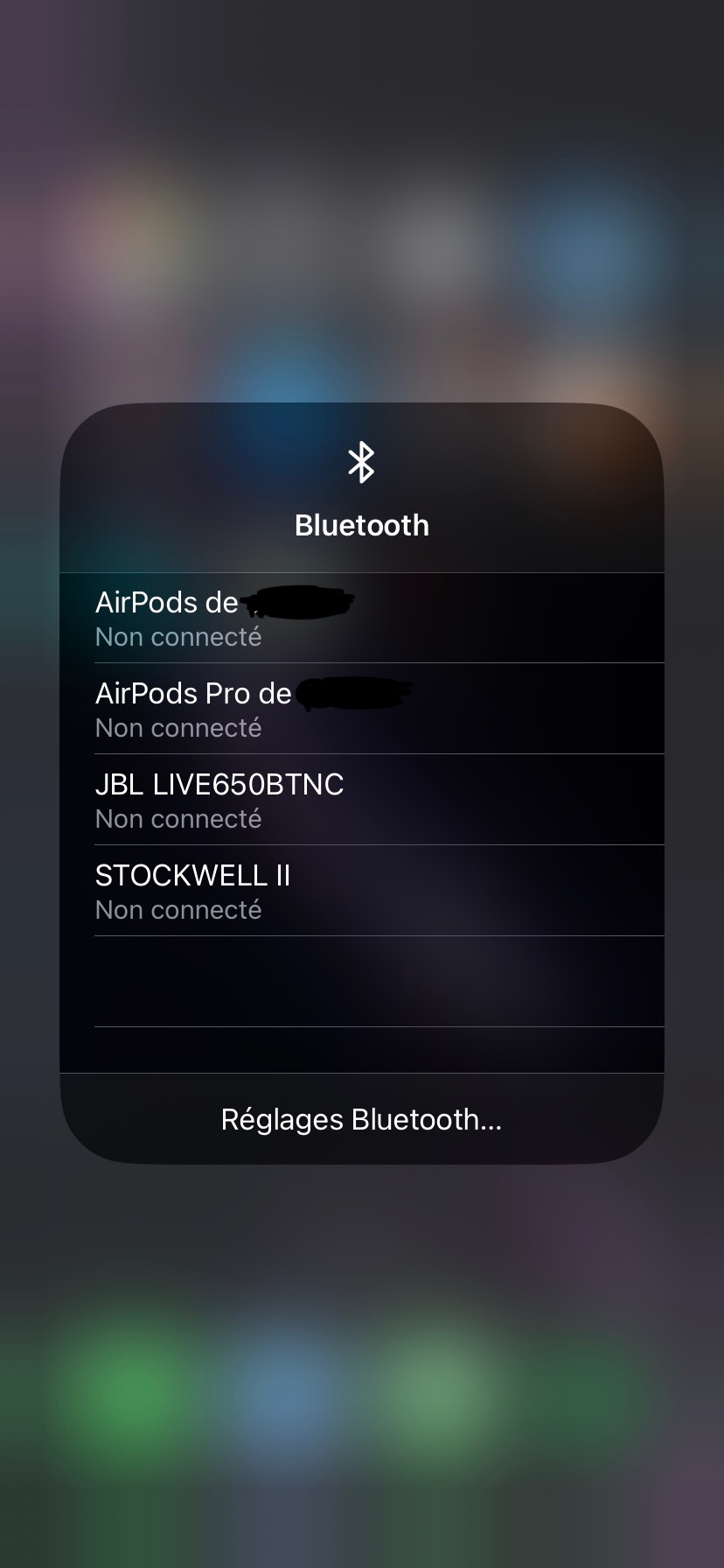The width and height of the screenshot is (724, 1568).
Task: Connect to the AirPods Pro device
Action: [x=361, y=709]
